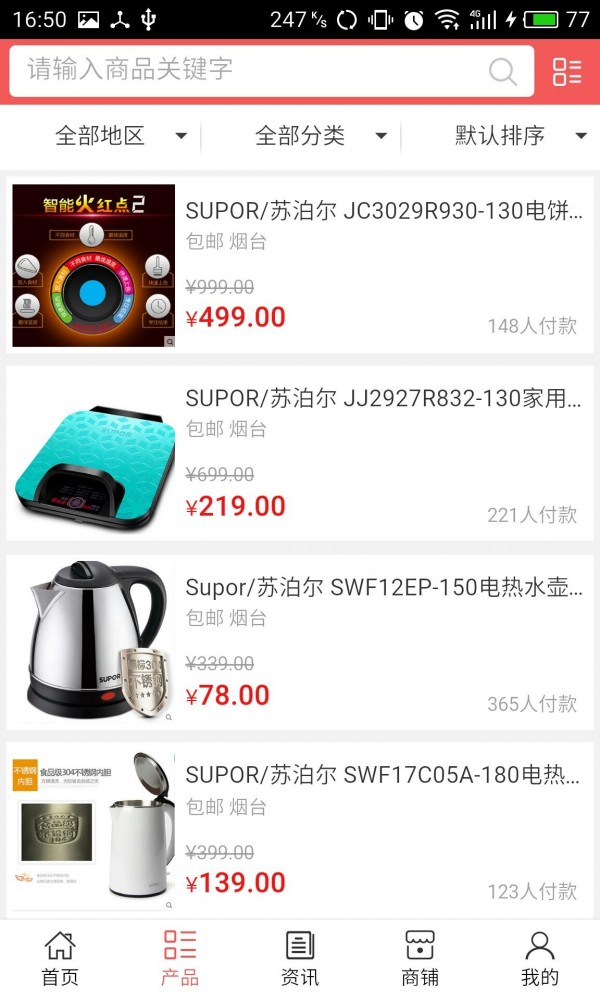Open the 商铺 shops tab
The image size is (600, 1000).
click(420, 958)
